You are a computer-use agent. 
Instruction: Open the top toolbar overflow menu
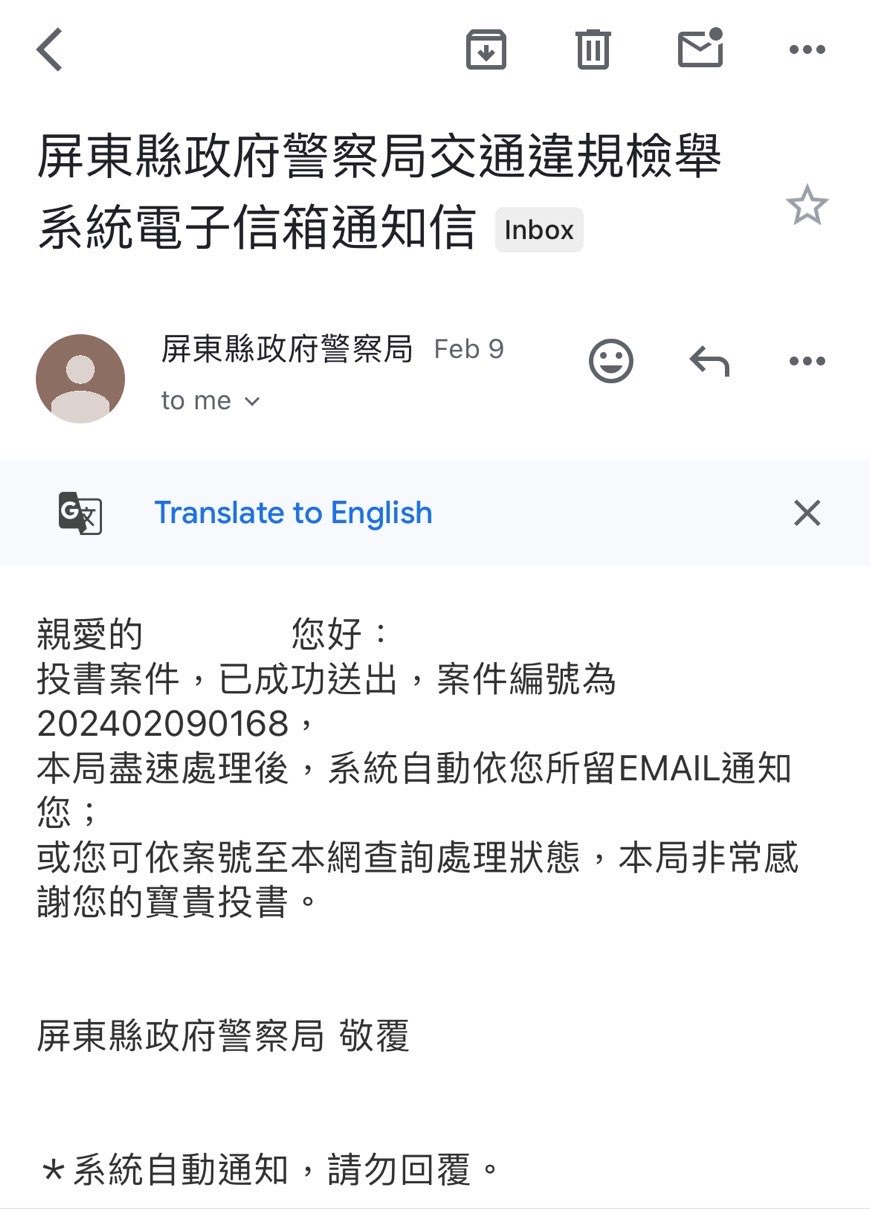(x=807, y=49)
